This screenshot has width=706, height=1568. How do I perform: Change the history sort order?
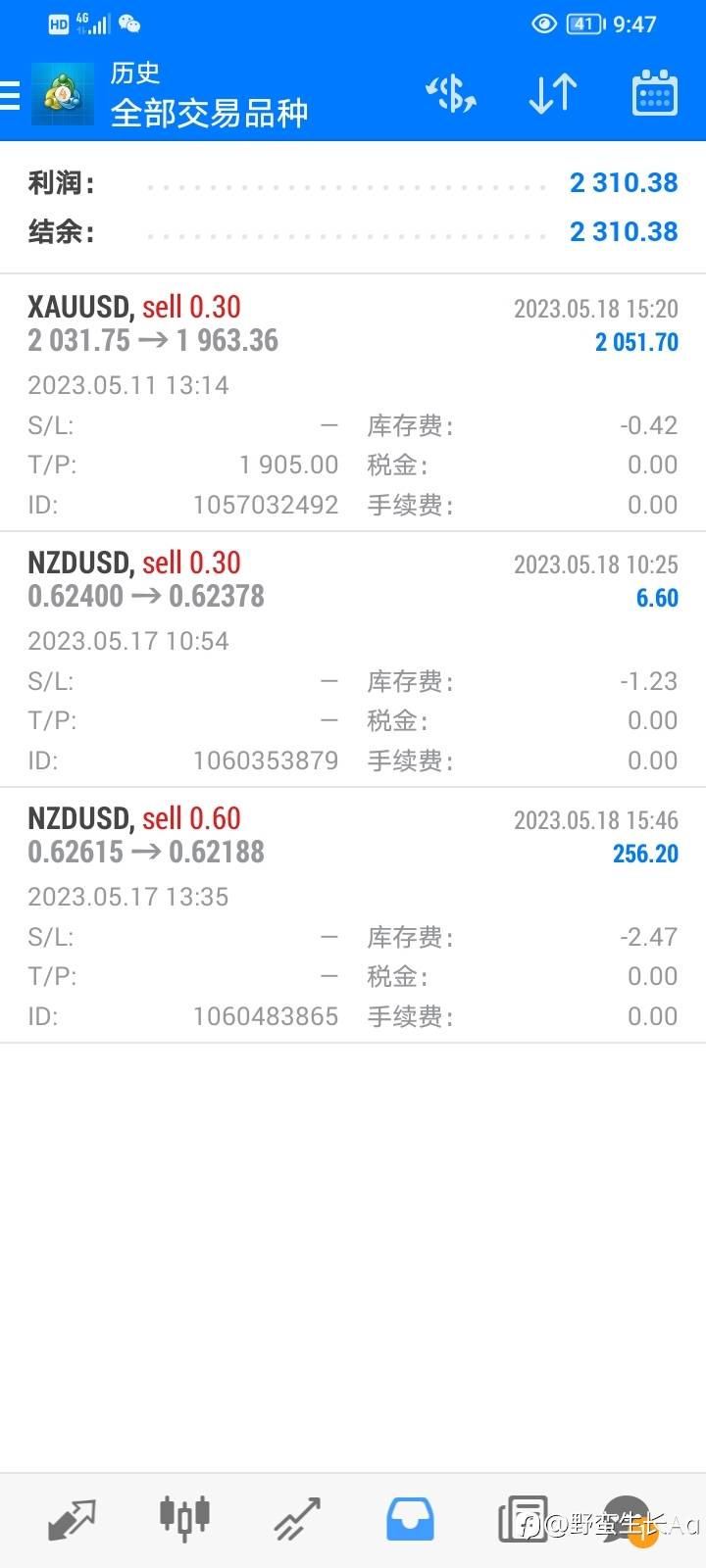553,95
